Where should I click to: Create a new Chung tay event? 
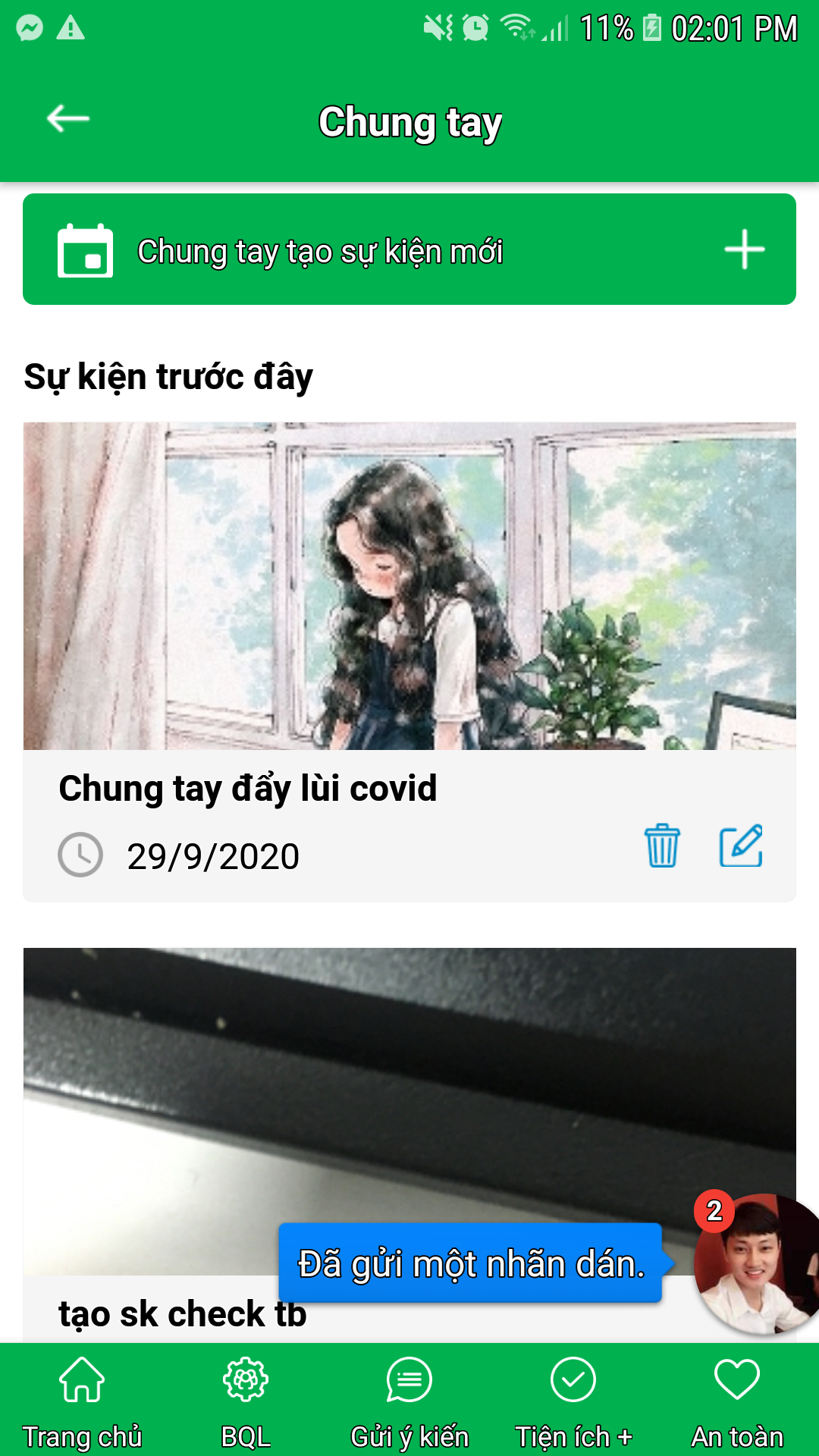(409, 249)
